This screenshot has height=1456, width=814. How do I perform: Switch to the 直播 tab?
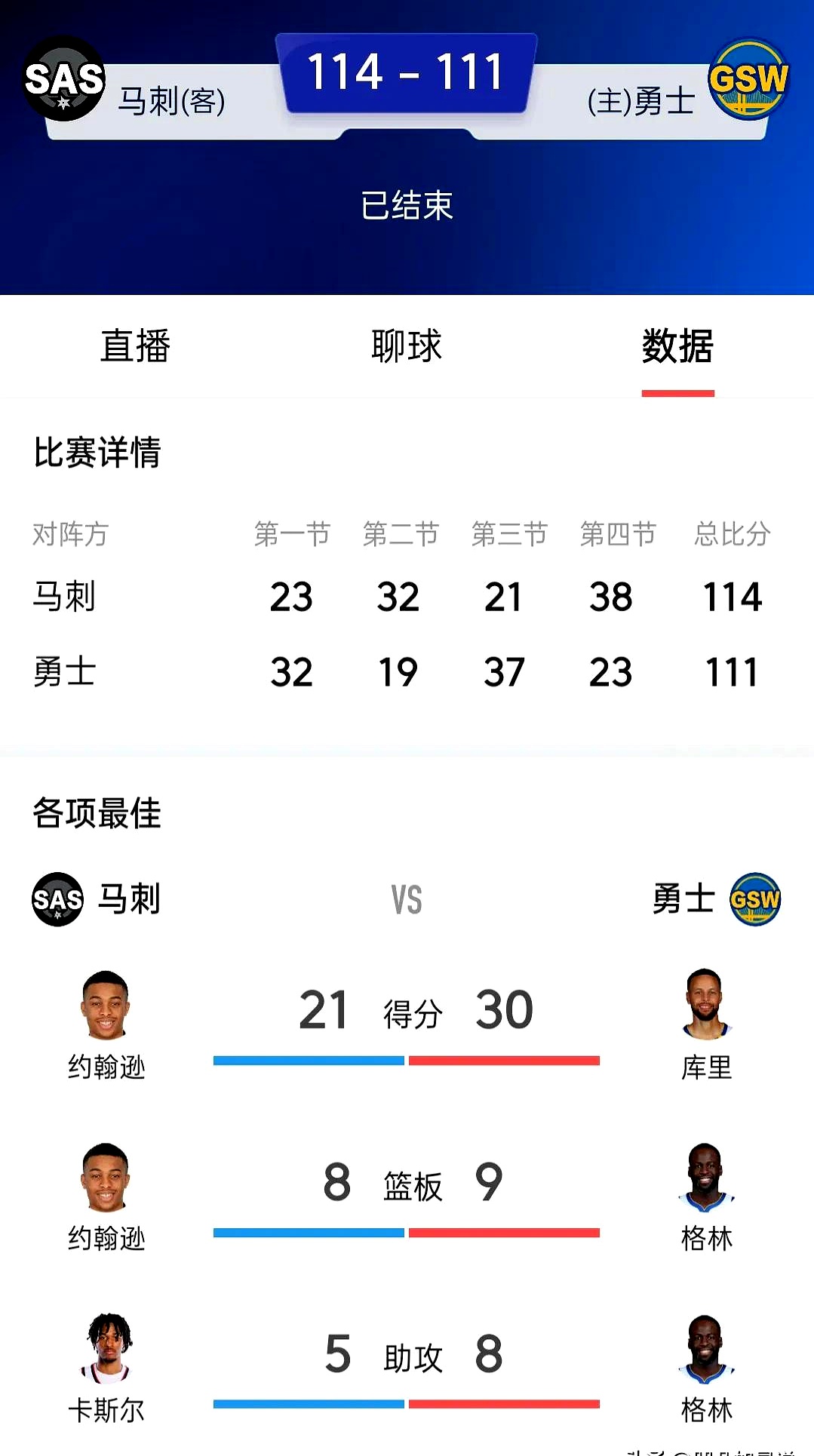pyautogui.click(x=134, y=346)
